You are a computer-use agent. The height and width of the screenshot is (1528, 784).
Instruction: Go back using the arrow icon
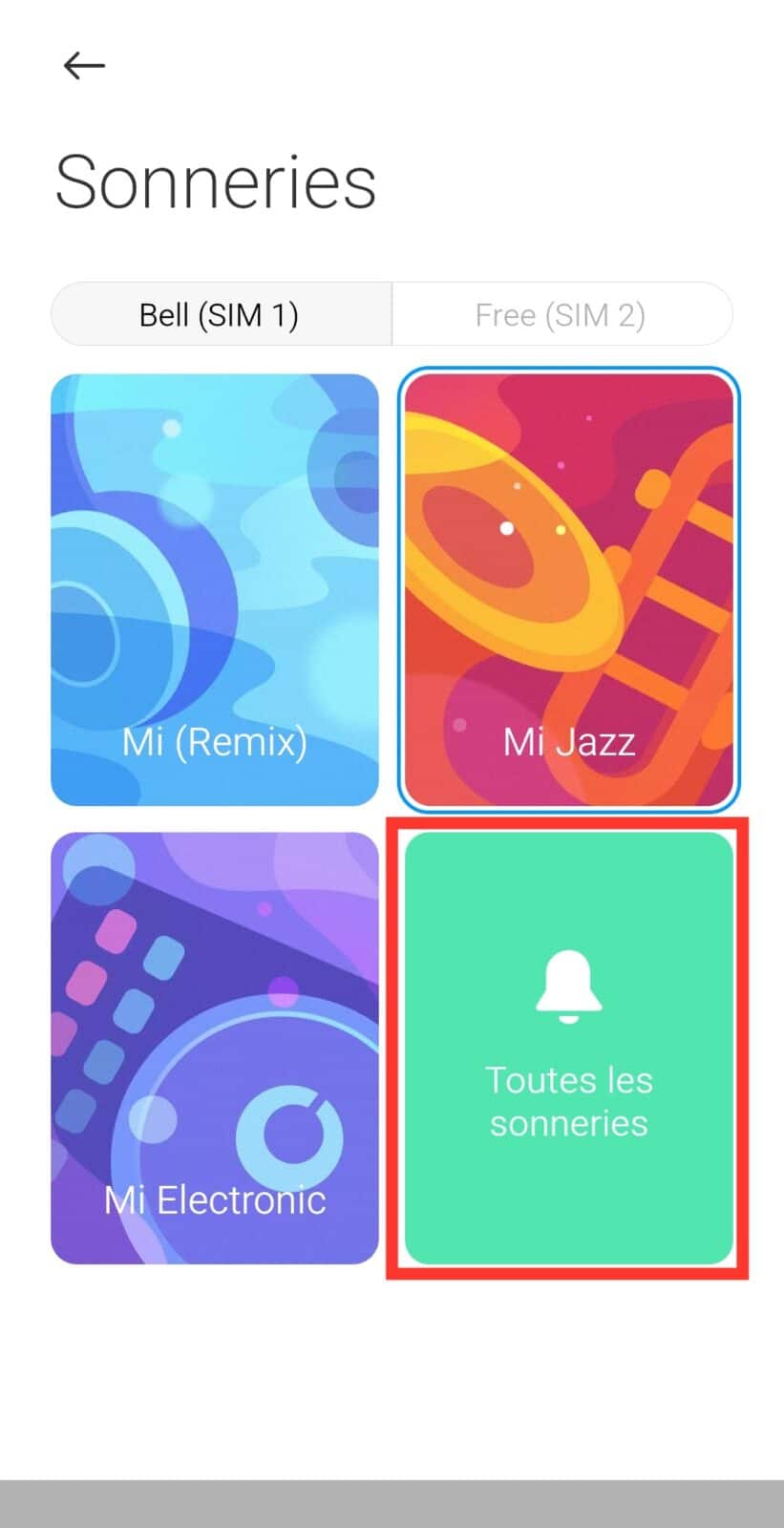84,65
